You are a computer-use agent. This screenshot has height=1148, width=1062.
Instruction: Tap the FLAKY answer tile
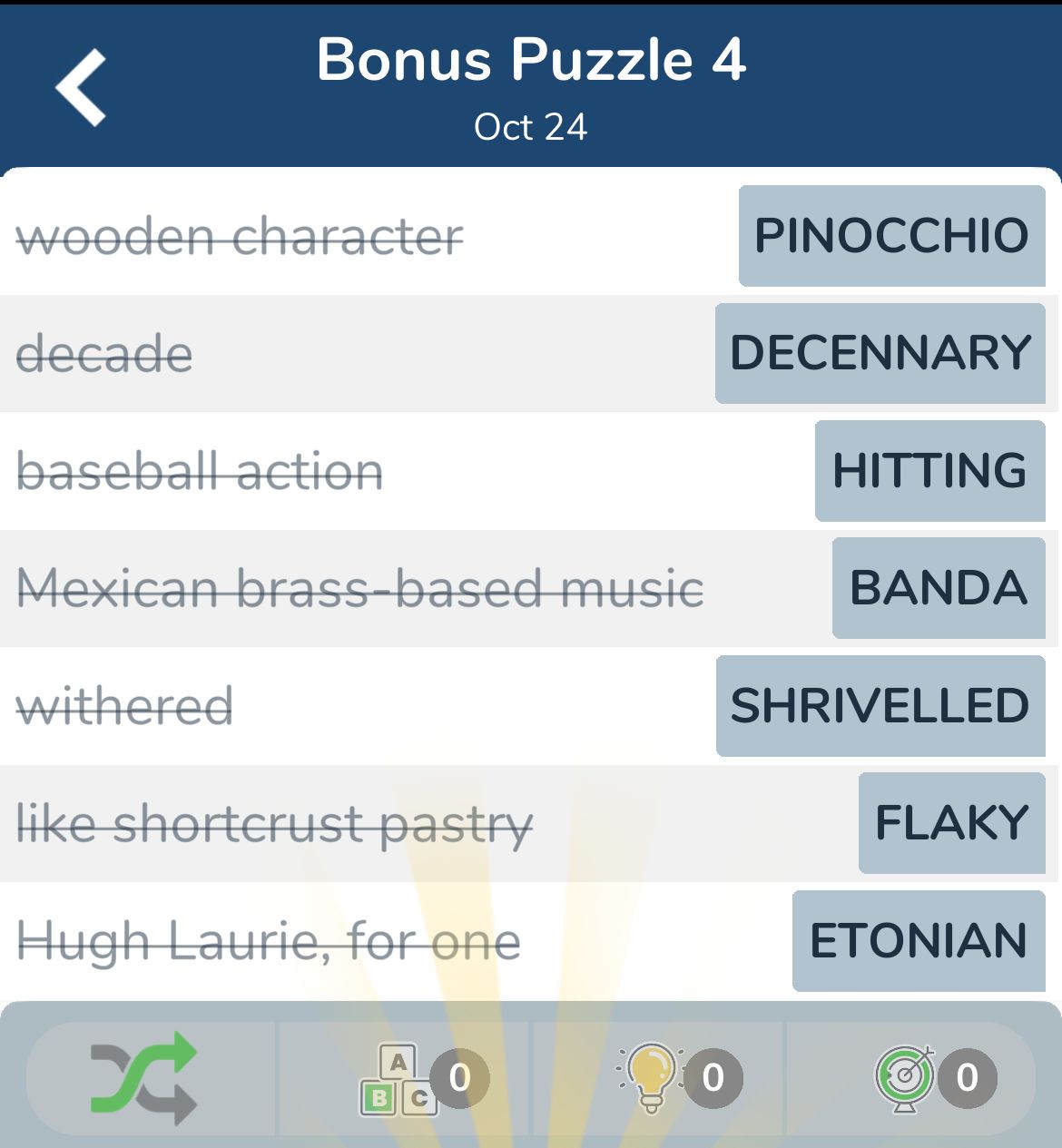(x=951, y=823)
